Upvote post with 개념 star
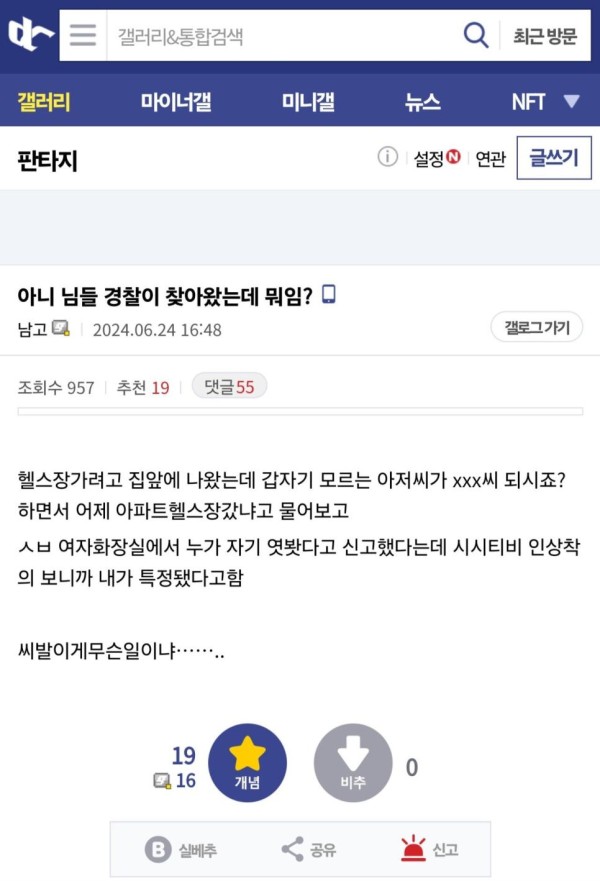Image resolution: width=600 pixels, height=881 pixels. (247, 762)
